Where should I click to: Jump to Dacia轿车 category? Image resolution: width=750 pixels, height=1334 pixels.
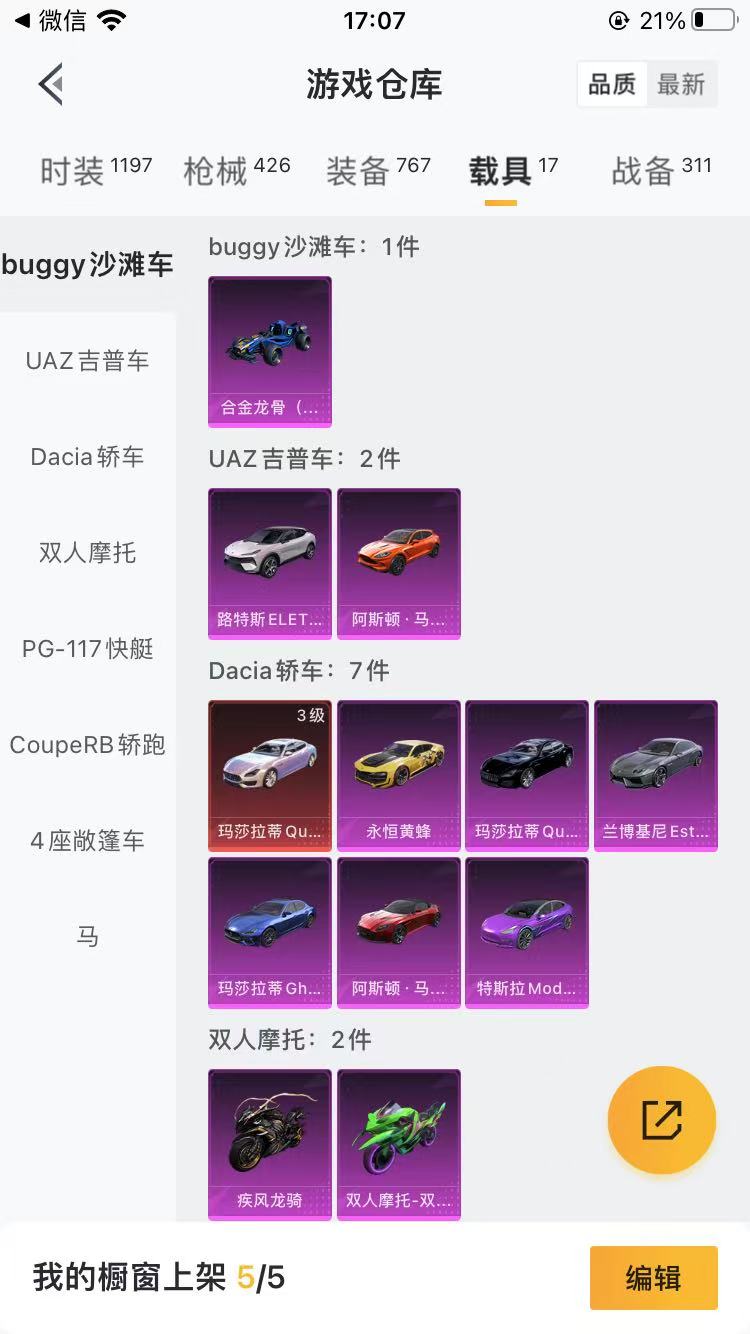coord(88,457)
